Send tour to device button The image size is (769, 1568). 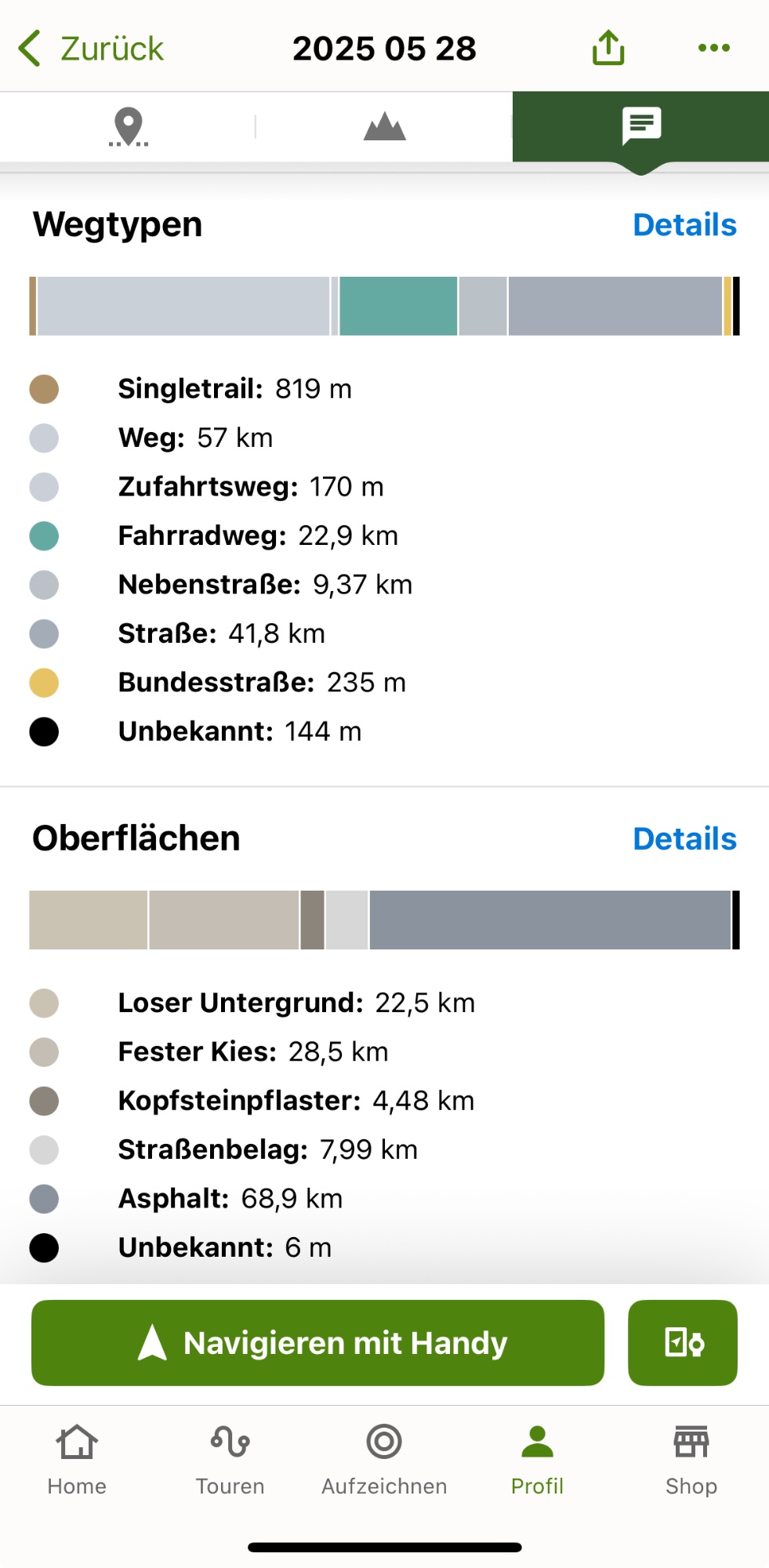683,1343
